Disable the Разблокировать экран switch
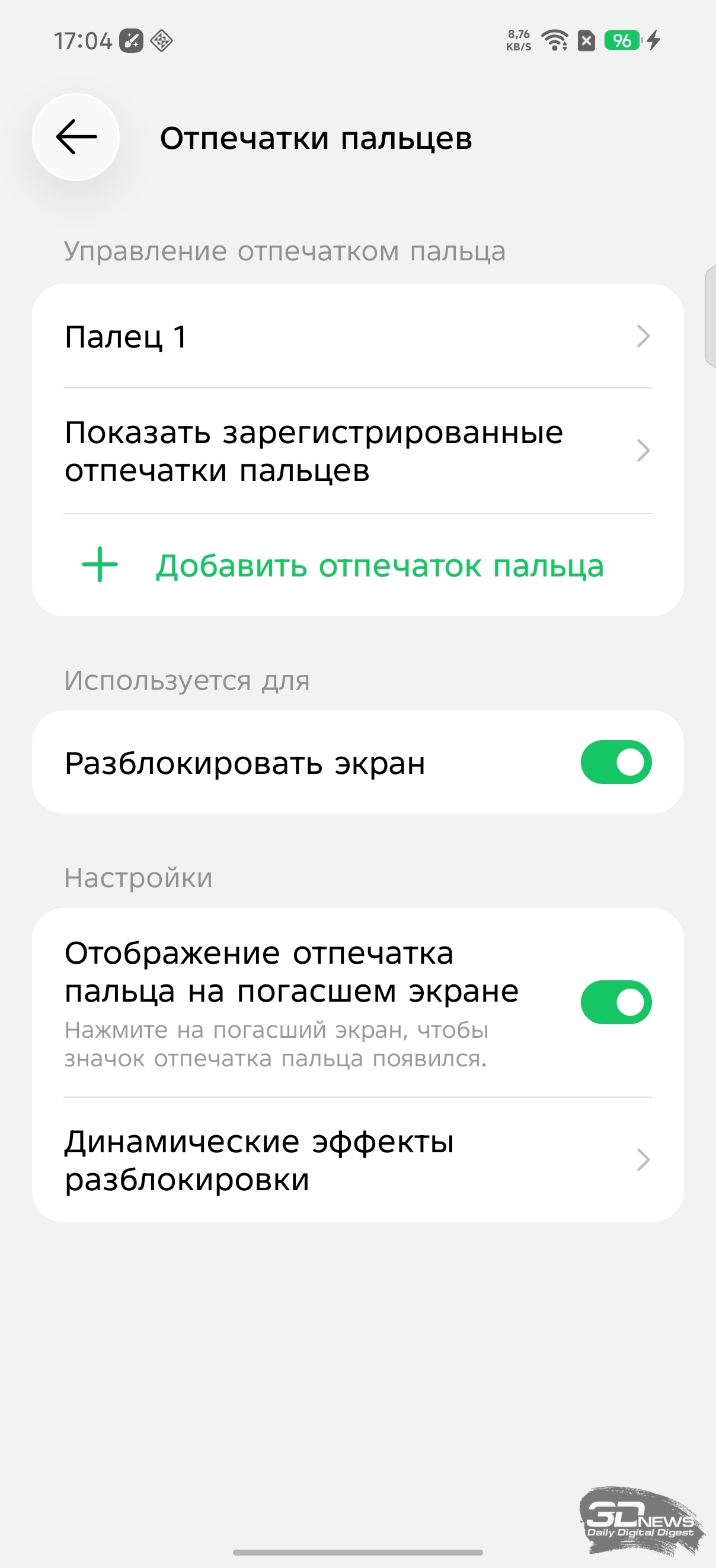The image size is (716, 1568). coord(616,762)
